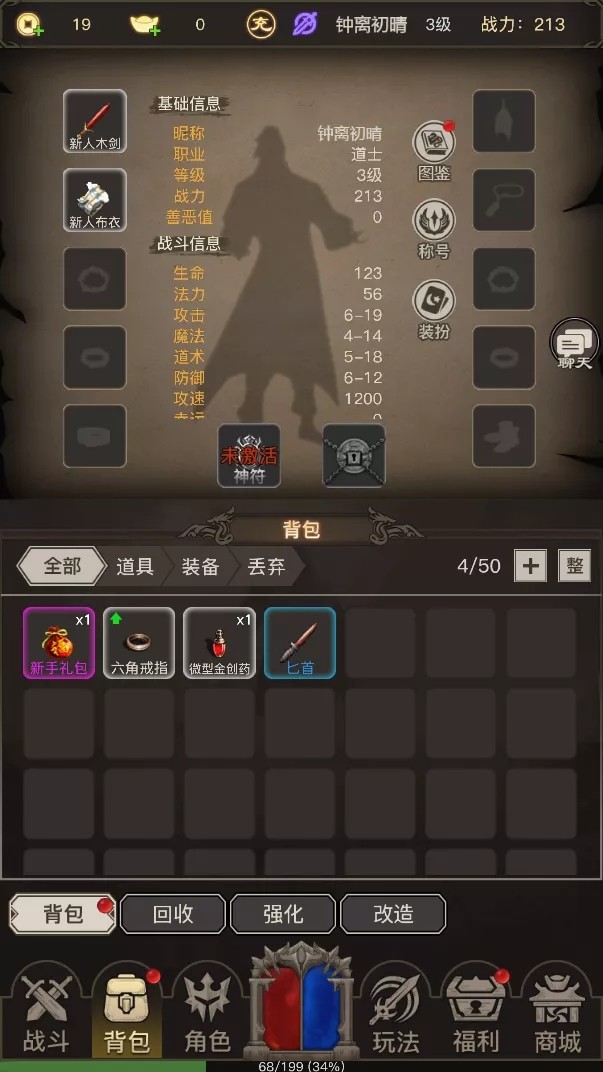Switch to the 装备 filter tab
Image resolution: width=603 pixels, height=1072 pixels.
[200, 566]
